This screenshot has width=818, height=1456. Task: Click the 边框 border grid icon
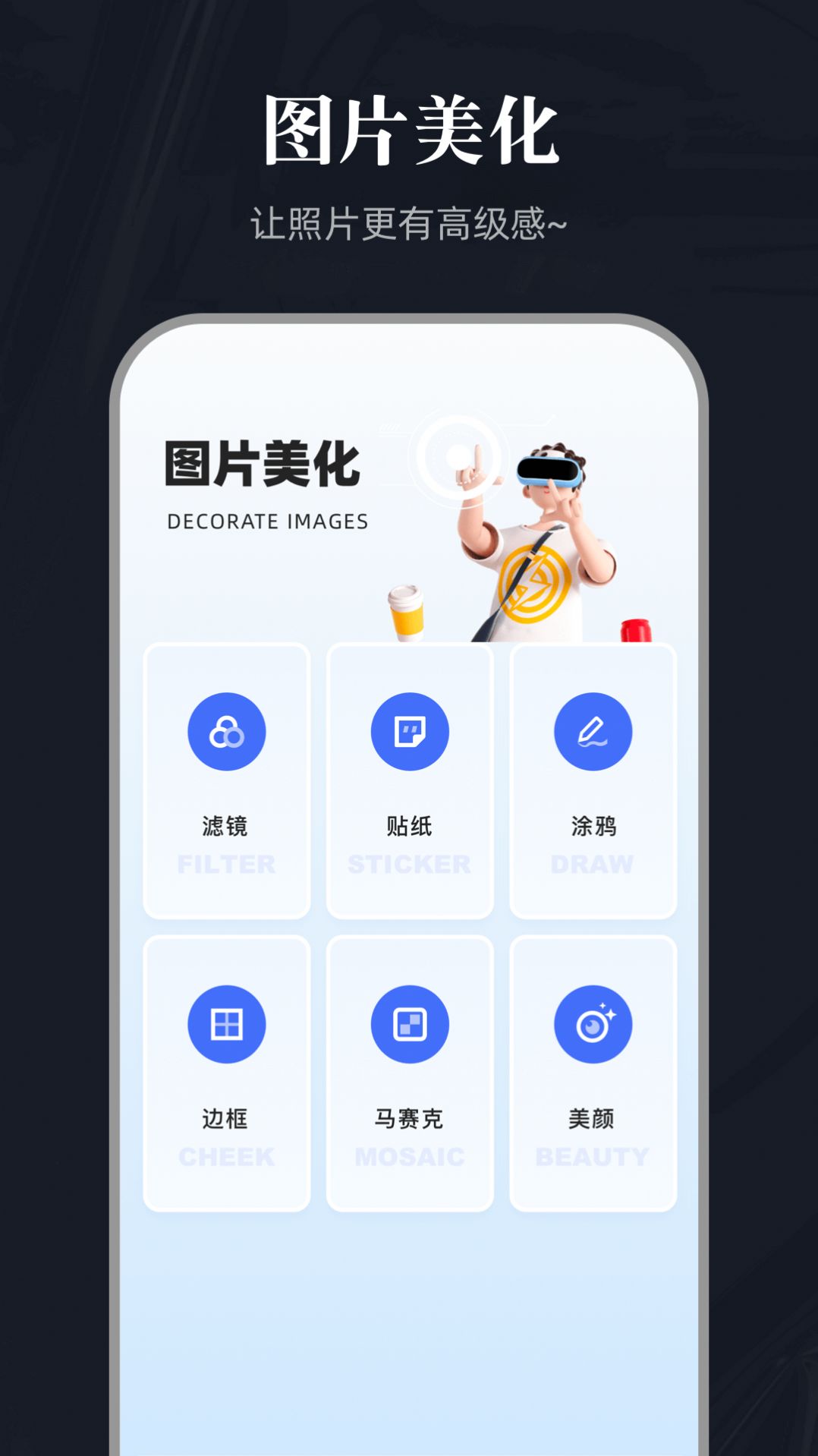(x=226, y=1023)
